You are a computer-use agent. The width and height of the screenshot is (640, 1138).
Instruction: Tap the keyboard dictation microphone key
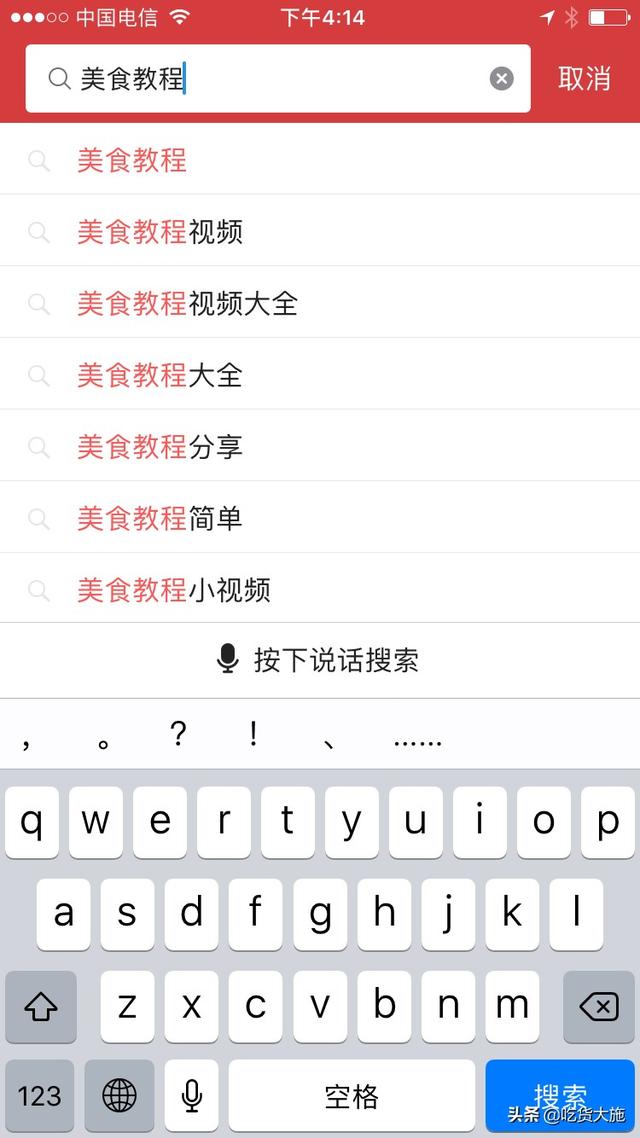point(192,1096)
